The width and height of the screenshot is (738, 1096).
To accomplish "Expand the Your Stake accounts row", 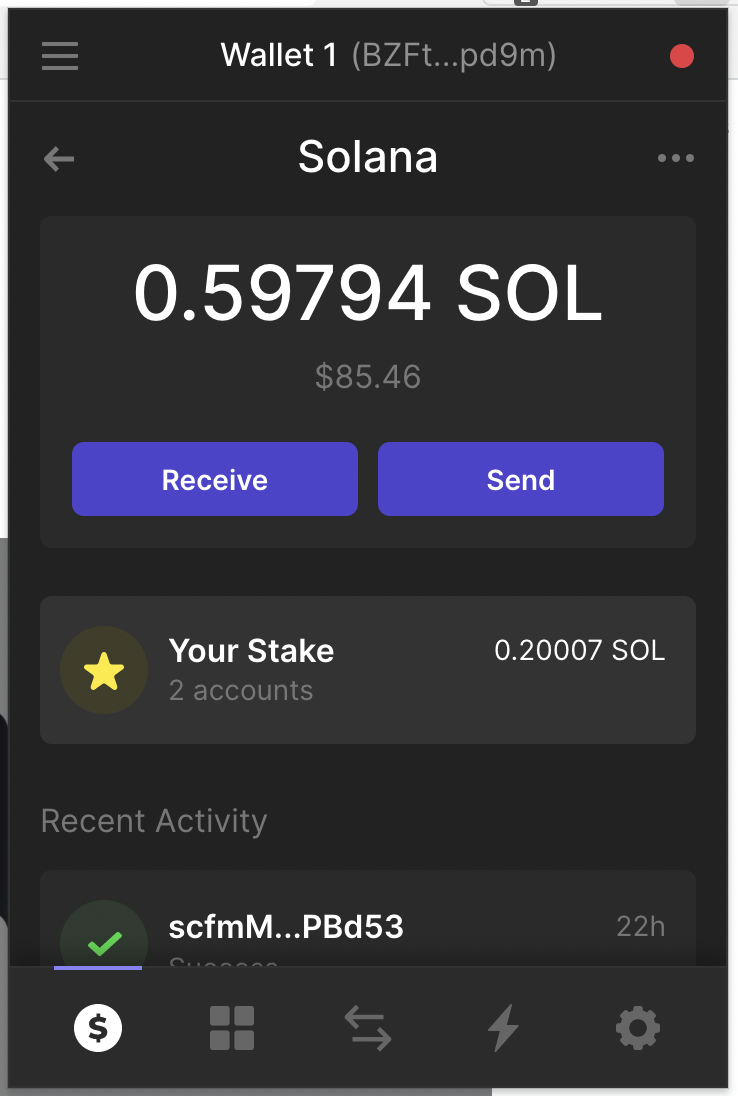I will pos(367,669).
